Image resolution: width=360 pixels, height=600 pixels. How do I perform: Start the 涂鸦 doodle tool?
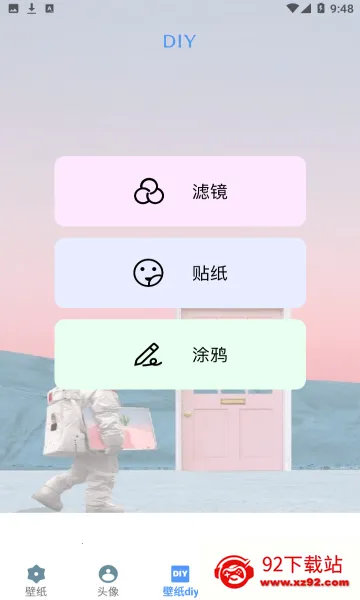(x=180, y=354)
